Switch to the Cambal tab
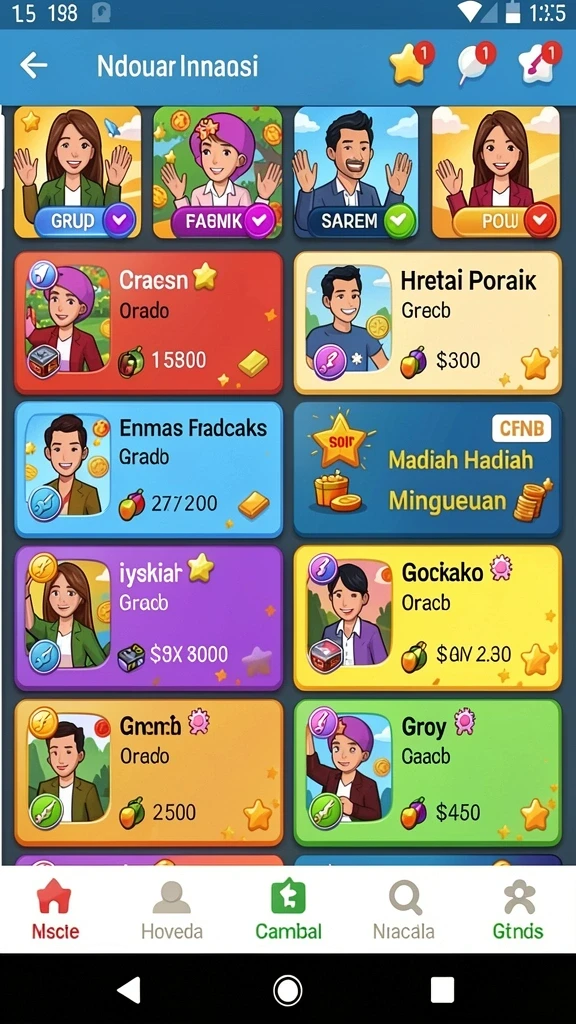The image size is (576, 1024). pyautogui.click(x=288, y=910)
